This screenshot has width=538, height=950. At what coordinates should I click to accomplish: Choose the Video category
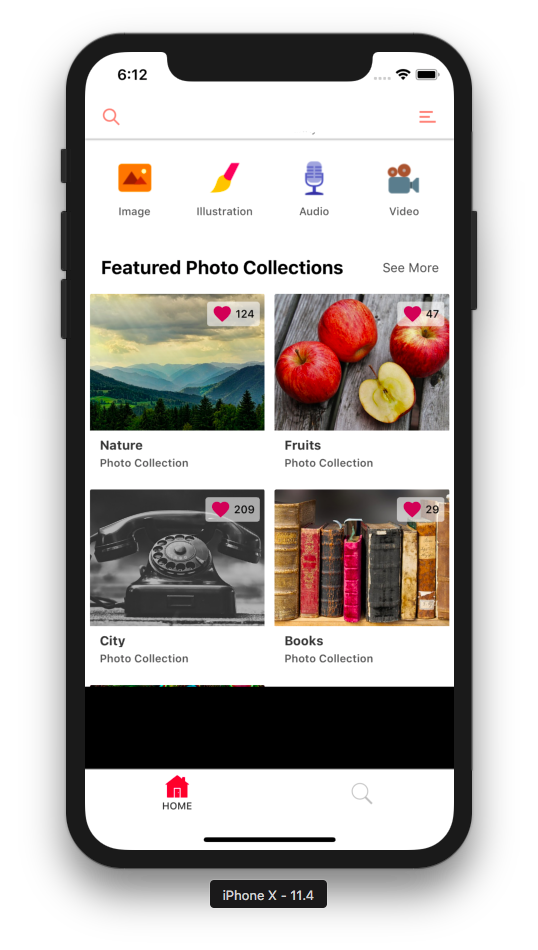404,190
